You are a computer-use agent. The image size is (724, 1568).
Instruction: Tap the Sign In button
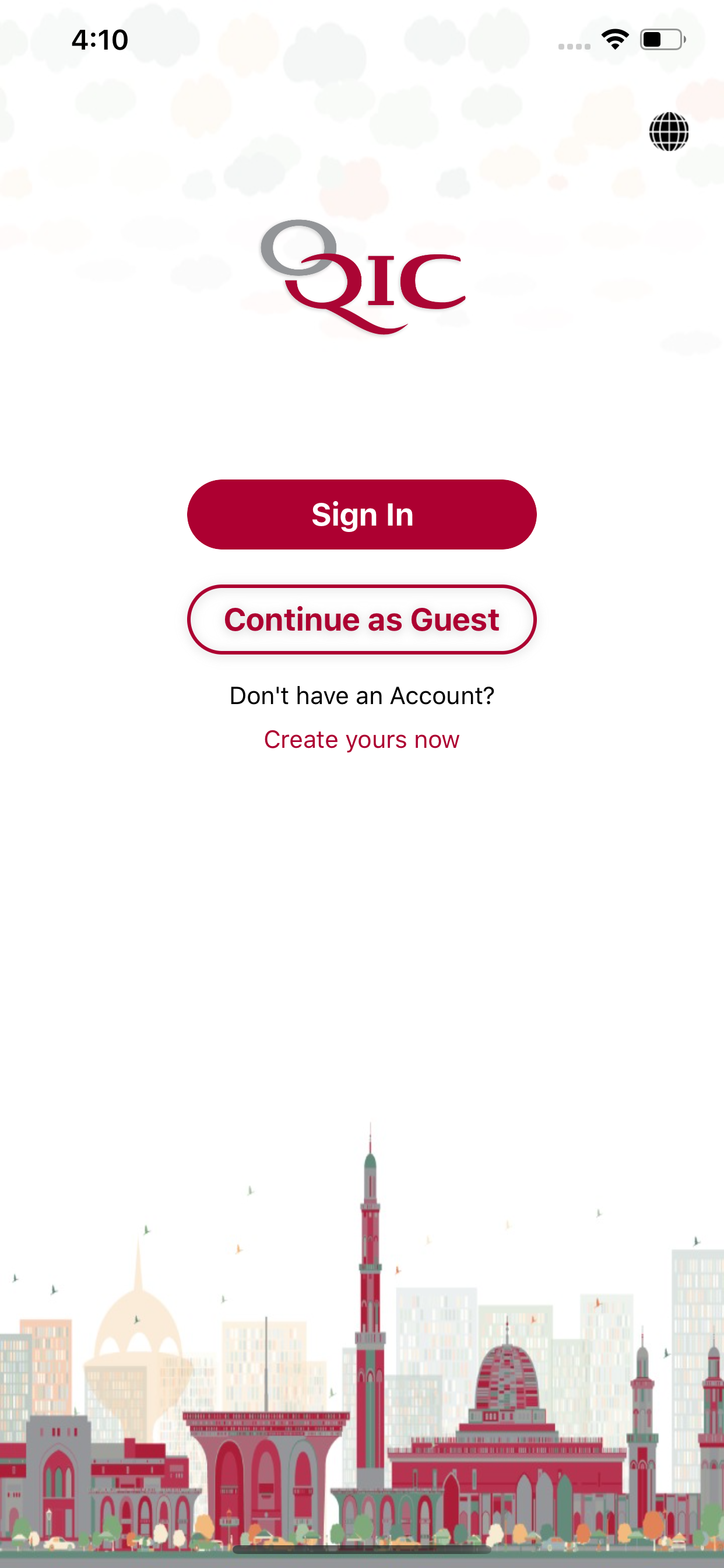(x=362, y=514)
